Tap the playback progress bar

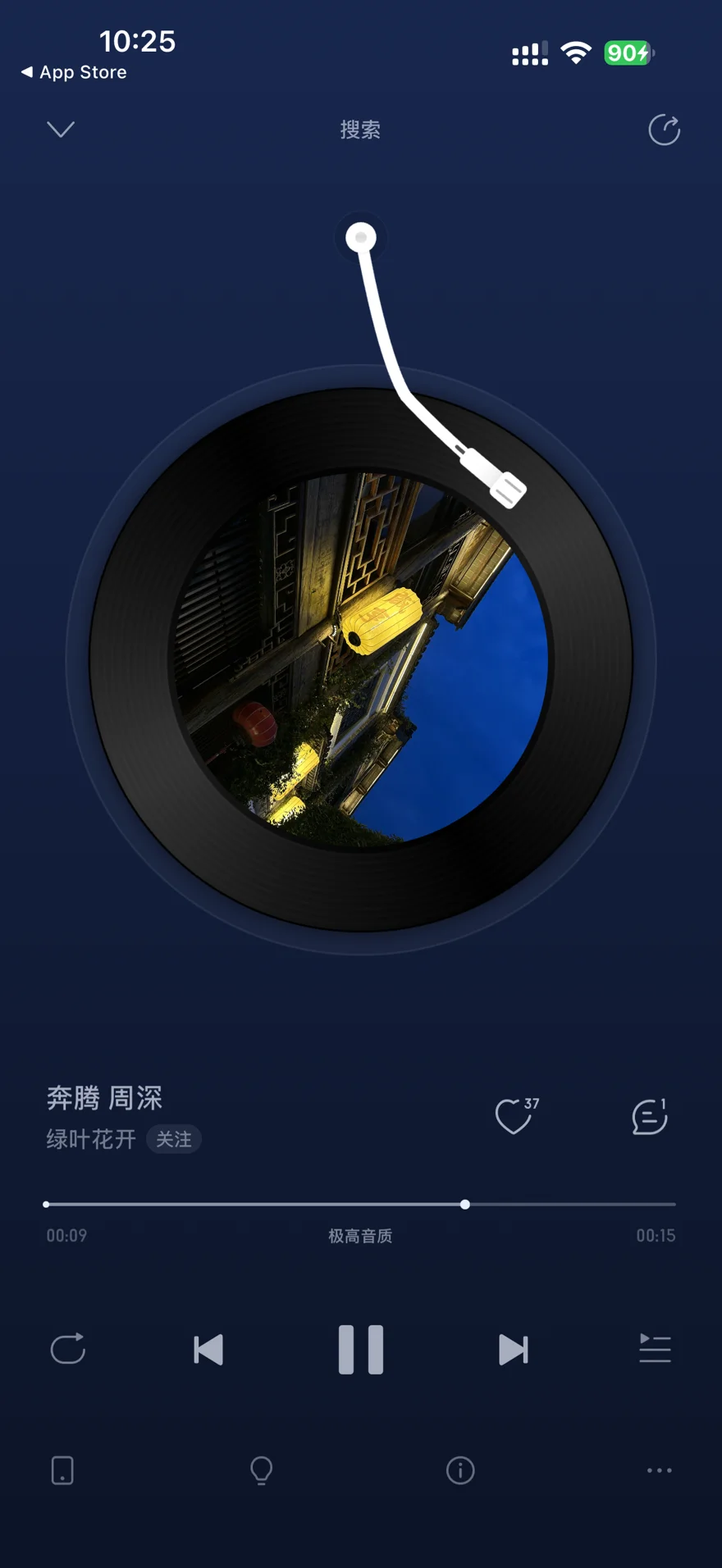[x=360, y=1204]
